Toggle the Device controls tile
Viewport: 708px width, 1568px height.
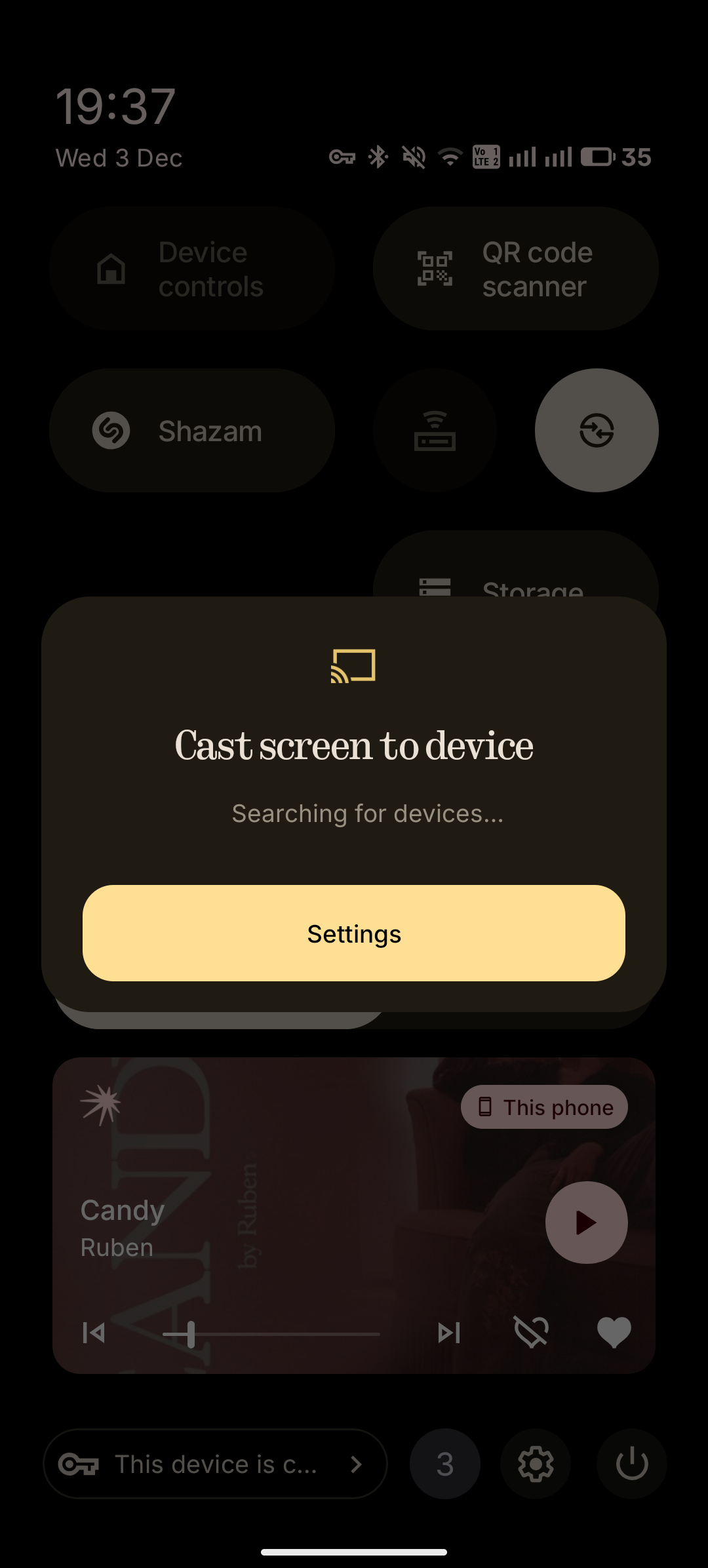(x=191, y=269)
